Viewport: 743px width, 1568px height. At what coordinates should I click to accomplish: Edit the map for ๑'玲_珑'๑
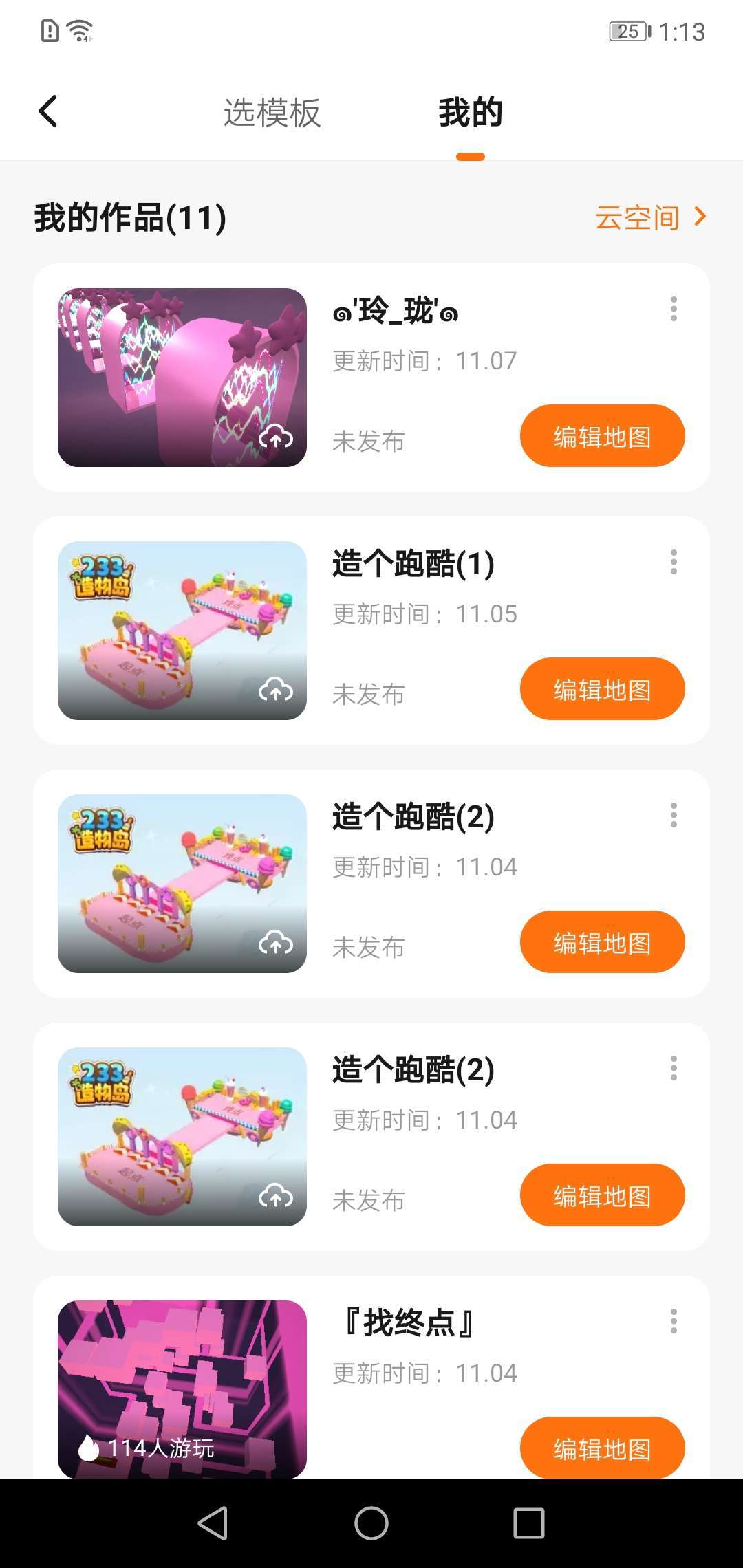[x=602, y=436]
